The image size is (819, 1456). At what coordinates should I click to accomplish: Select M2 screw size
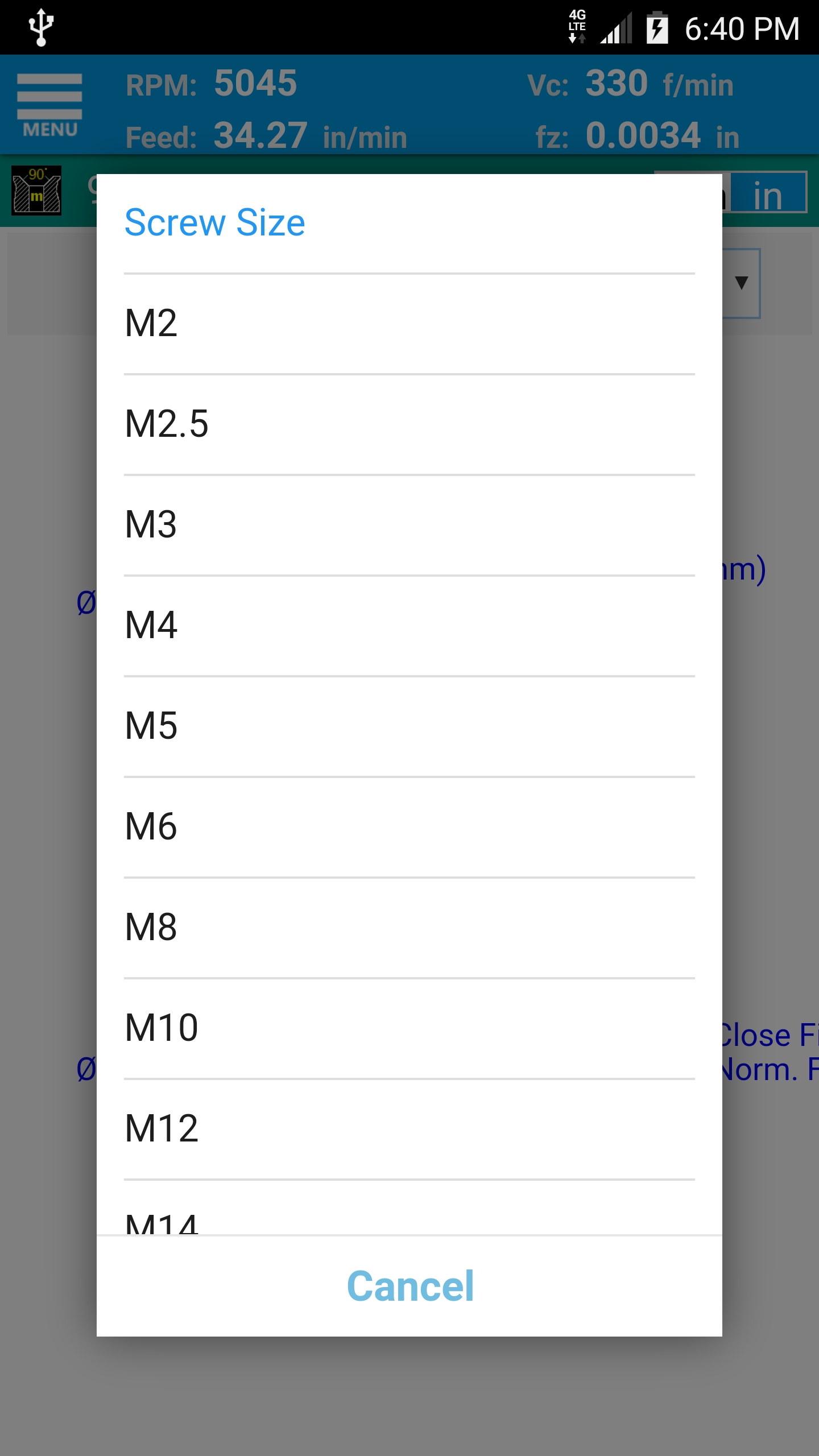[x=409, y=324]
